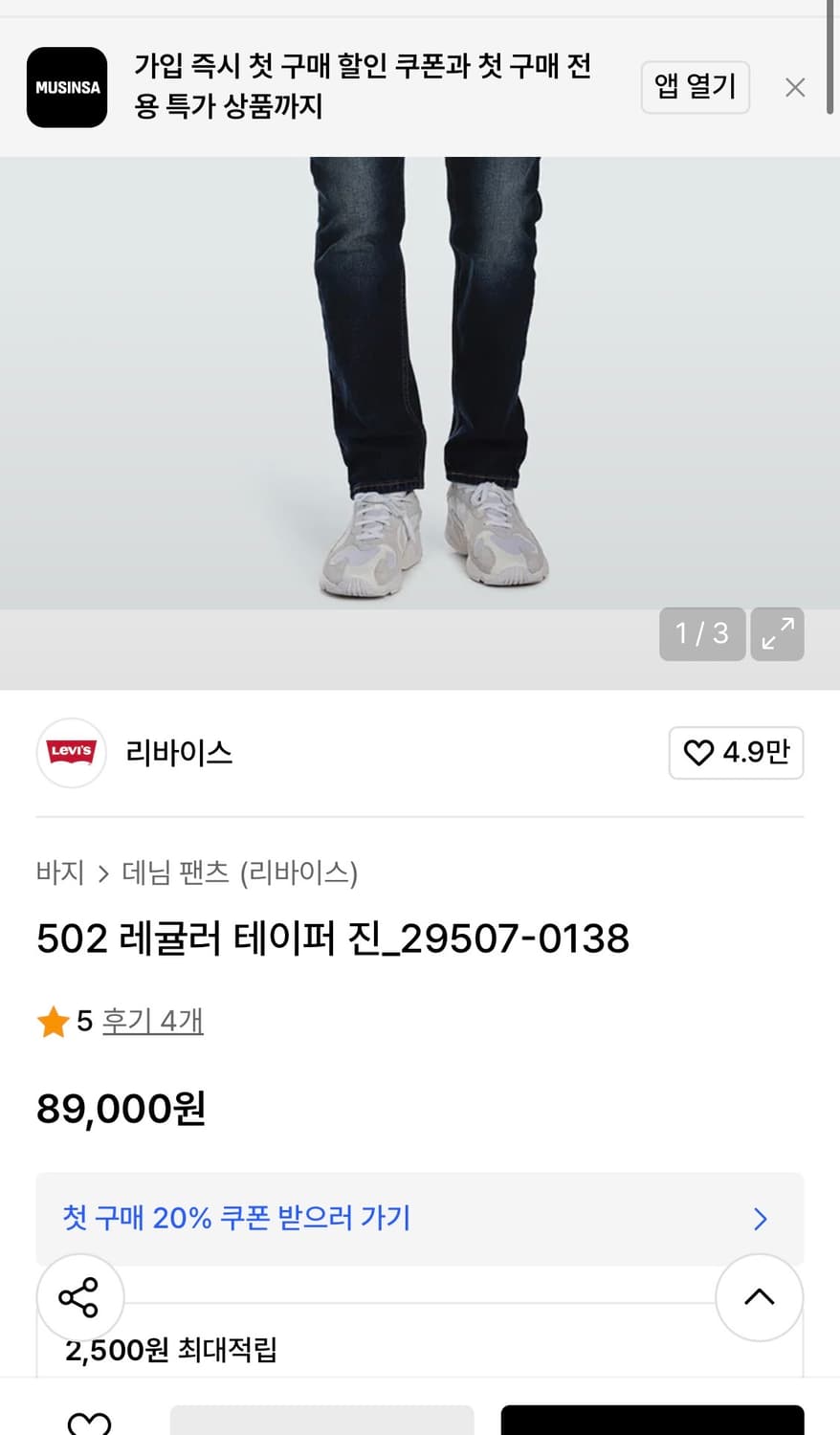Viewport: 840px width, 1435px height.
Task: Toggle the brand like heart showing 4.9만
Action: pyautogui.click(x=735, y=753)
